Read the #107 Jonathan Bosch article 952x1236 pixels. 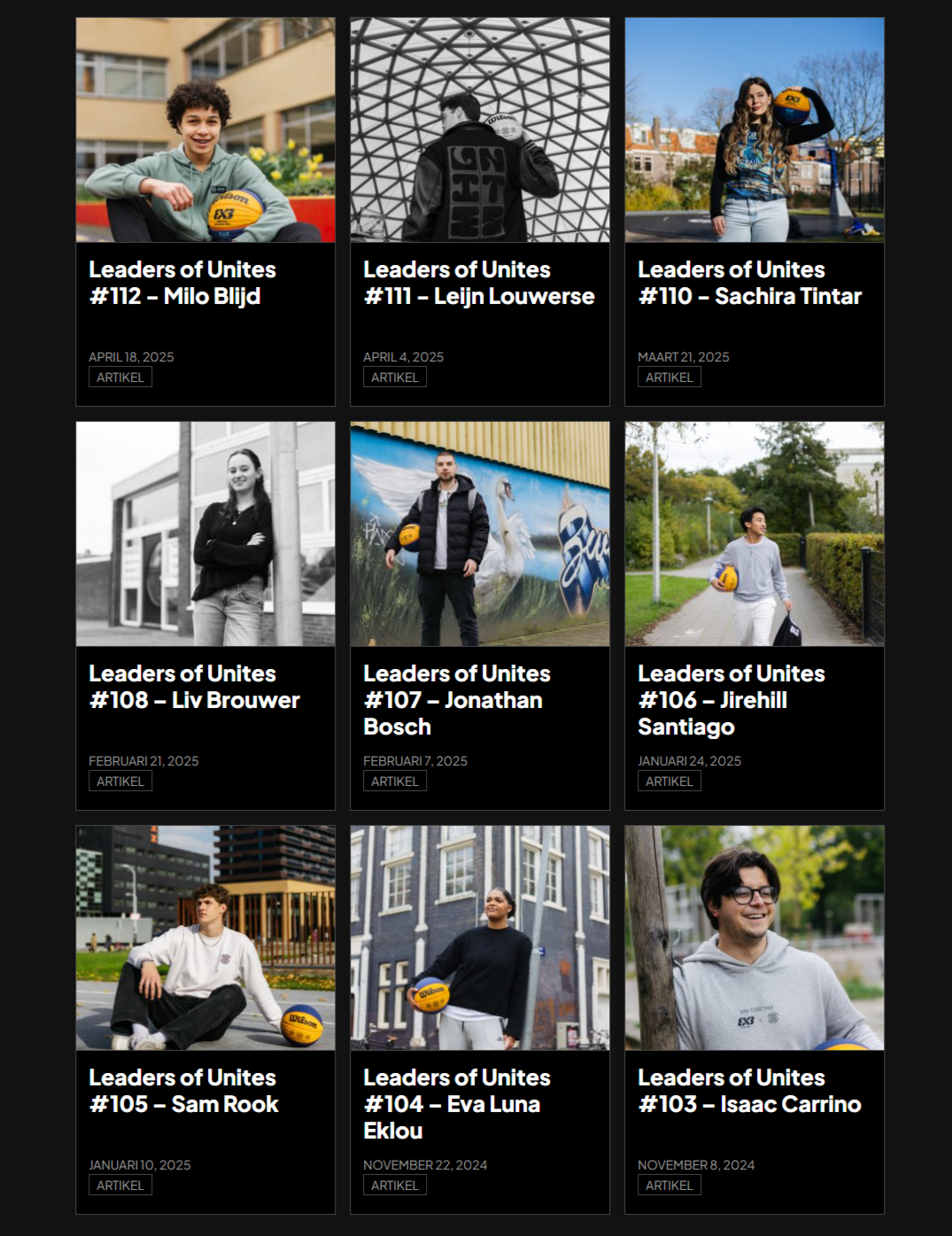pyautogui.click(x=456, y=699)
